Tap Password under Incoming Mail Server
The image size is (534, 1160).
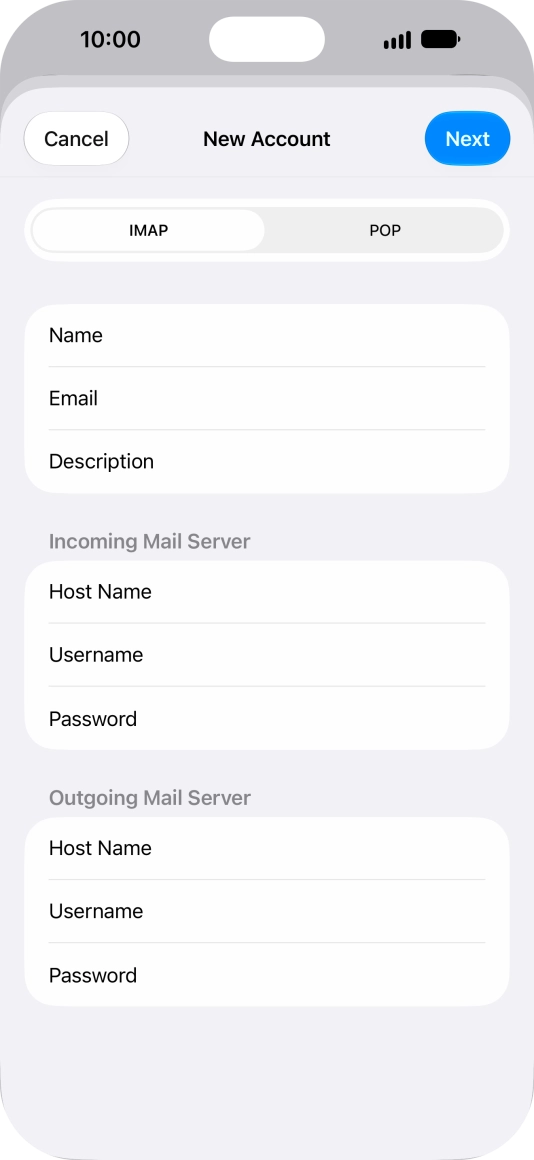point(267,718)
